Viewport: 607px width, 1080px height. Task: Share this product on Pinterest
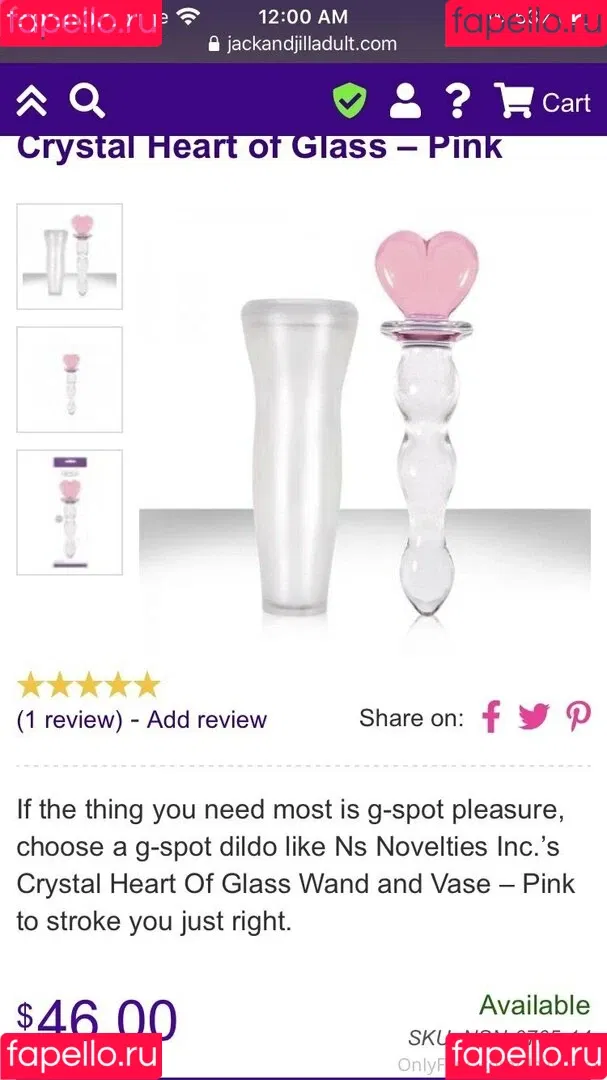pyautogui.click(x=578, y=717)
